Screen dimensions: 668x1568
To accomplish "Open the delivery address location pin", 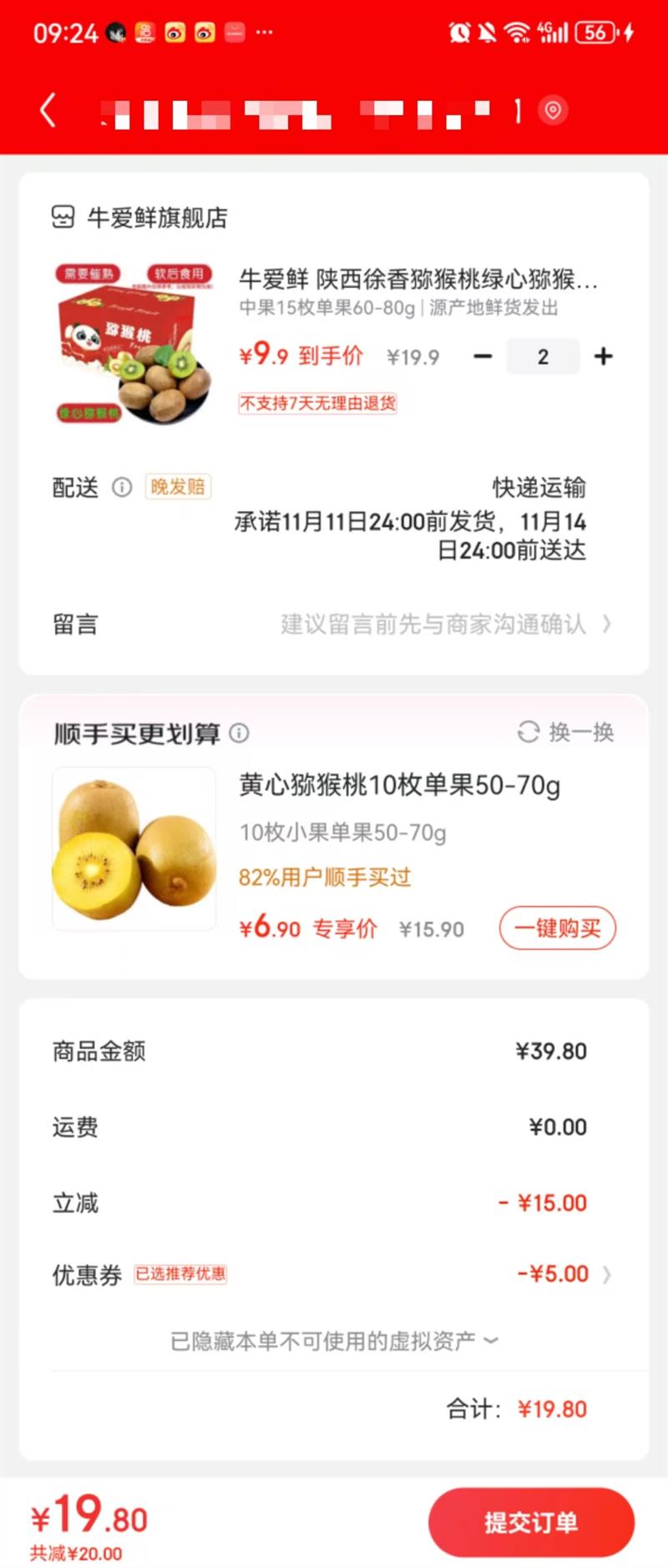I will (x=553, y=110).
